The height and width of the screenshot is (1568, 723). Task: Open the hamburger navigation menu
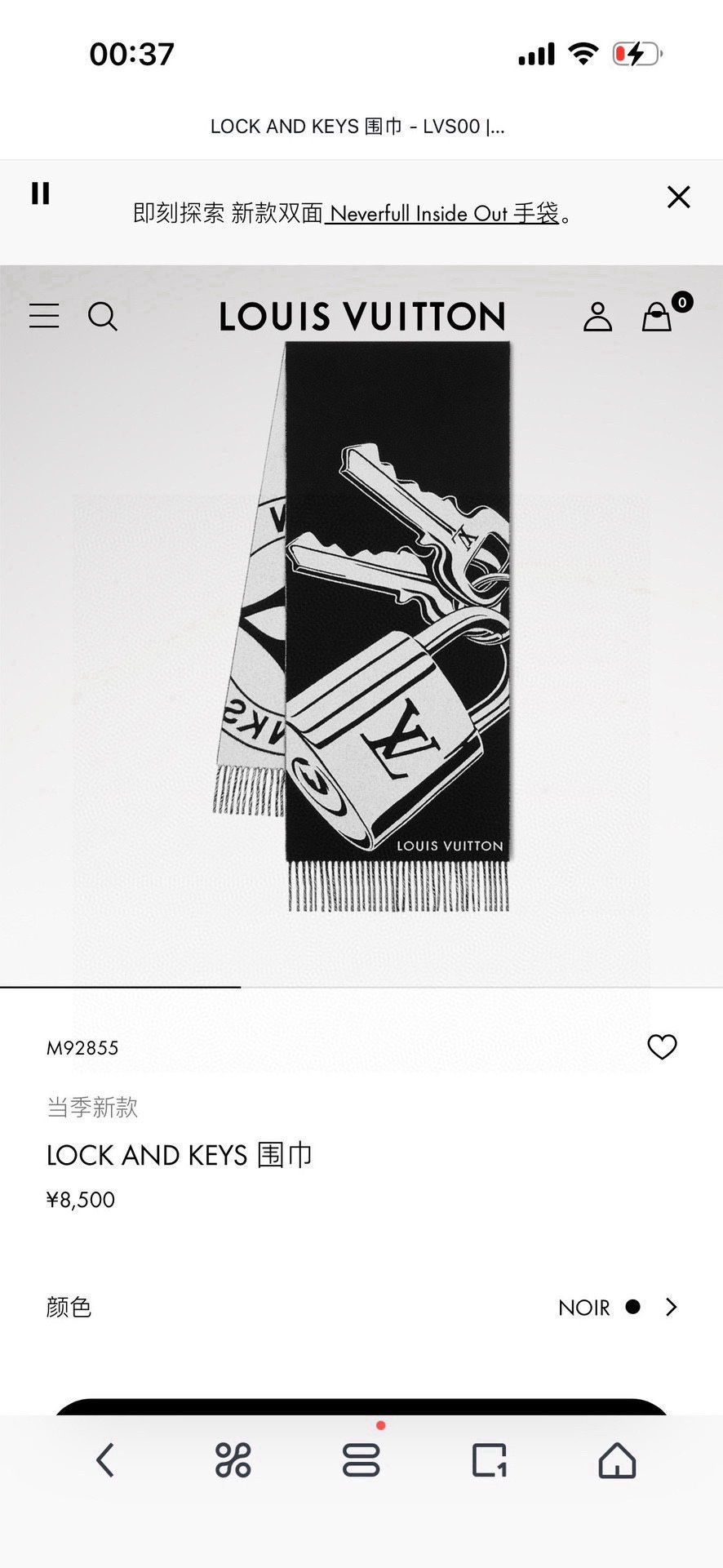[x=43, y=317]
